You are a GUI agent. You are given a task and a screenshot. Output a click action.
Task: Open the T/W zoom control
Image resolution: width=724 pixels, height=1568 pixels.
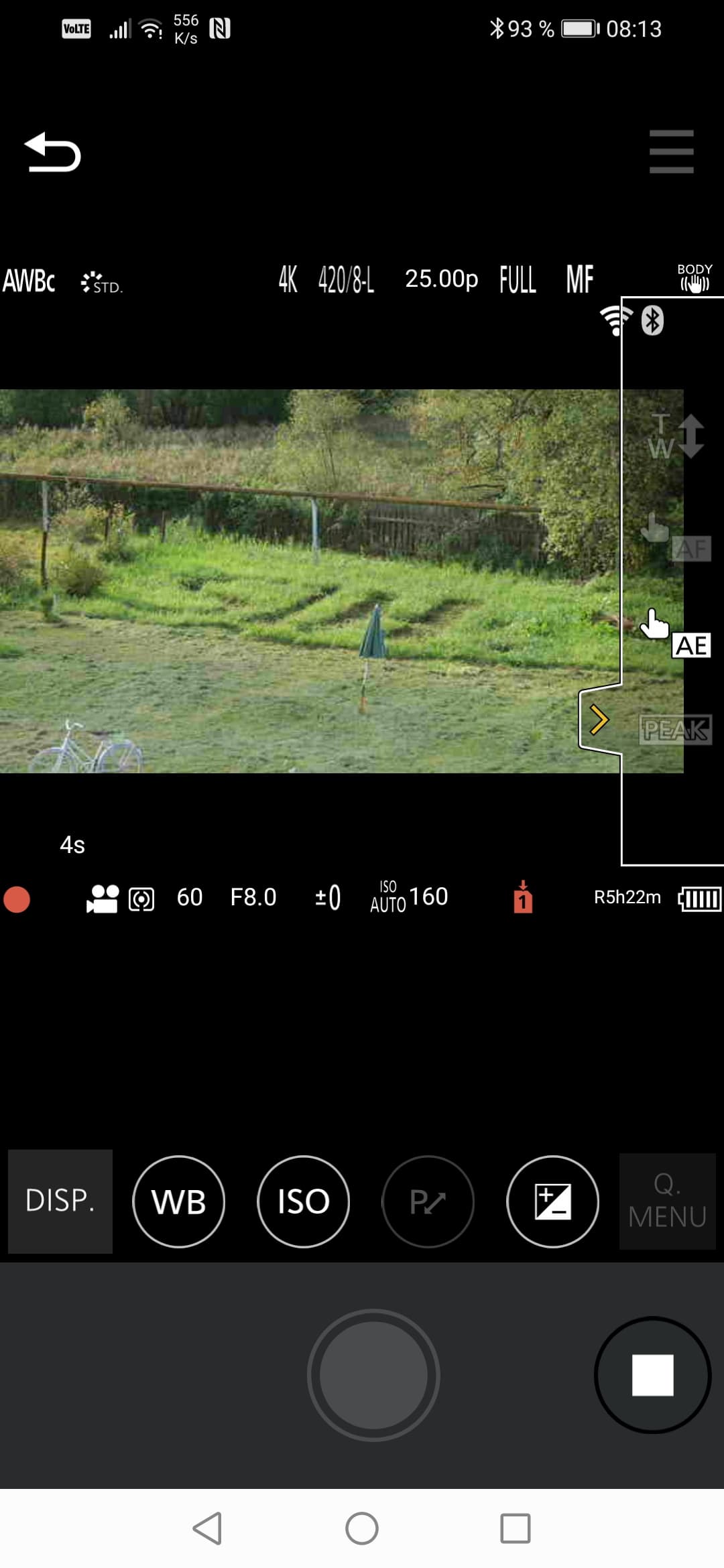coord(675,436)
